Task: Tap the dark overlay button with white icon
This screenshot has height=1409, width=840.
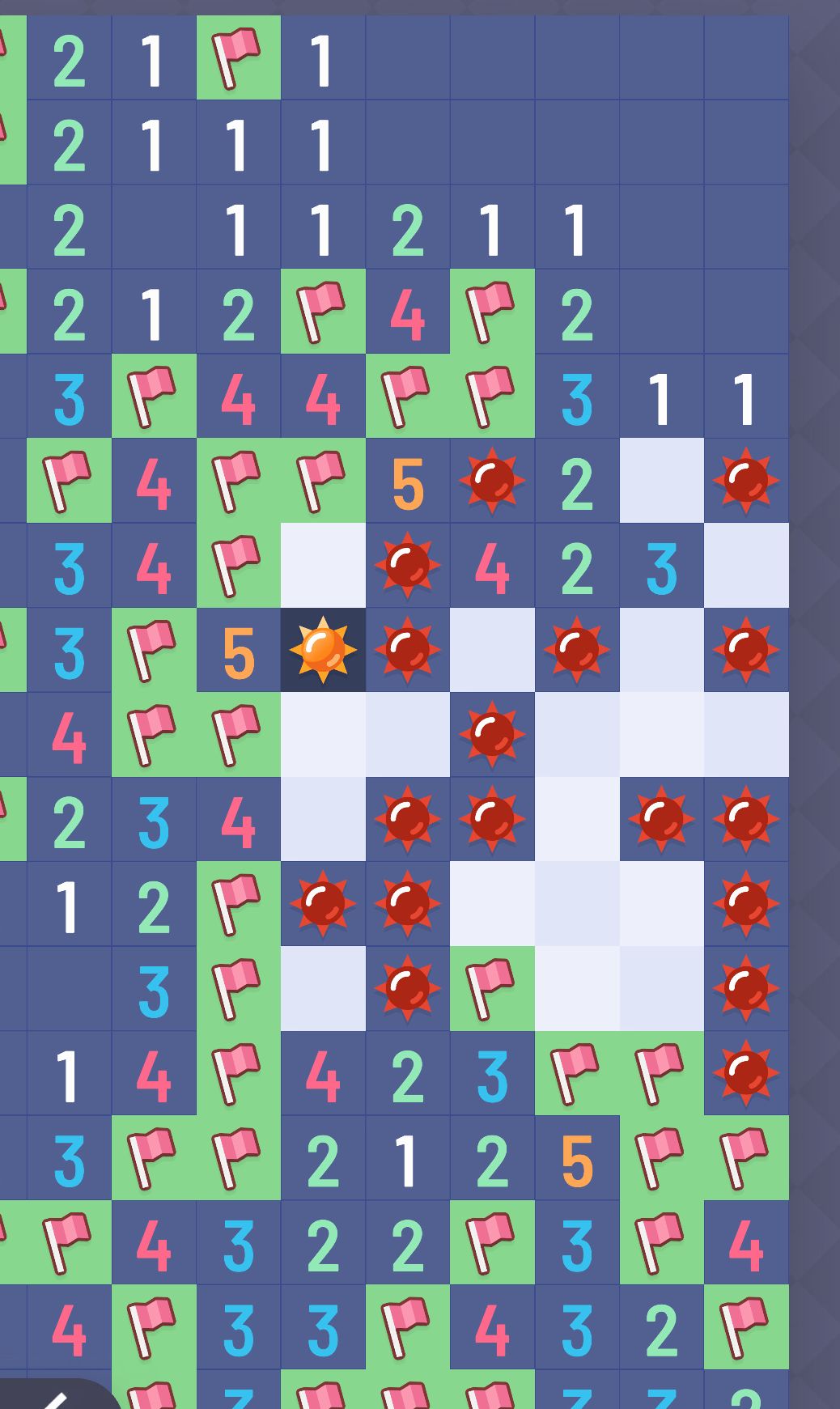Action: 57,1394
